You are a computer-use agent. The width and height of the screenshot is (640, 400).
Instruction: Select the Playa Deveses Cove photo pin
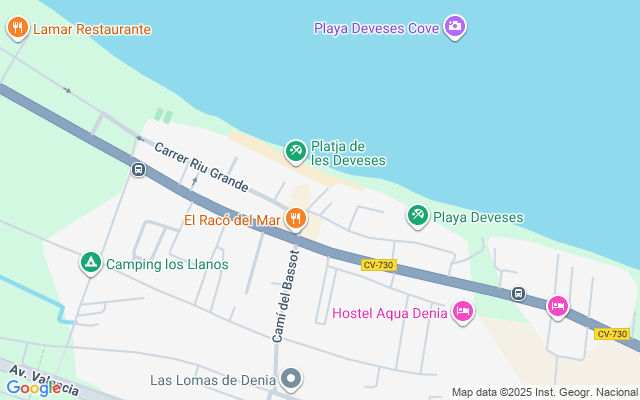(x=455, y=27)
